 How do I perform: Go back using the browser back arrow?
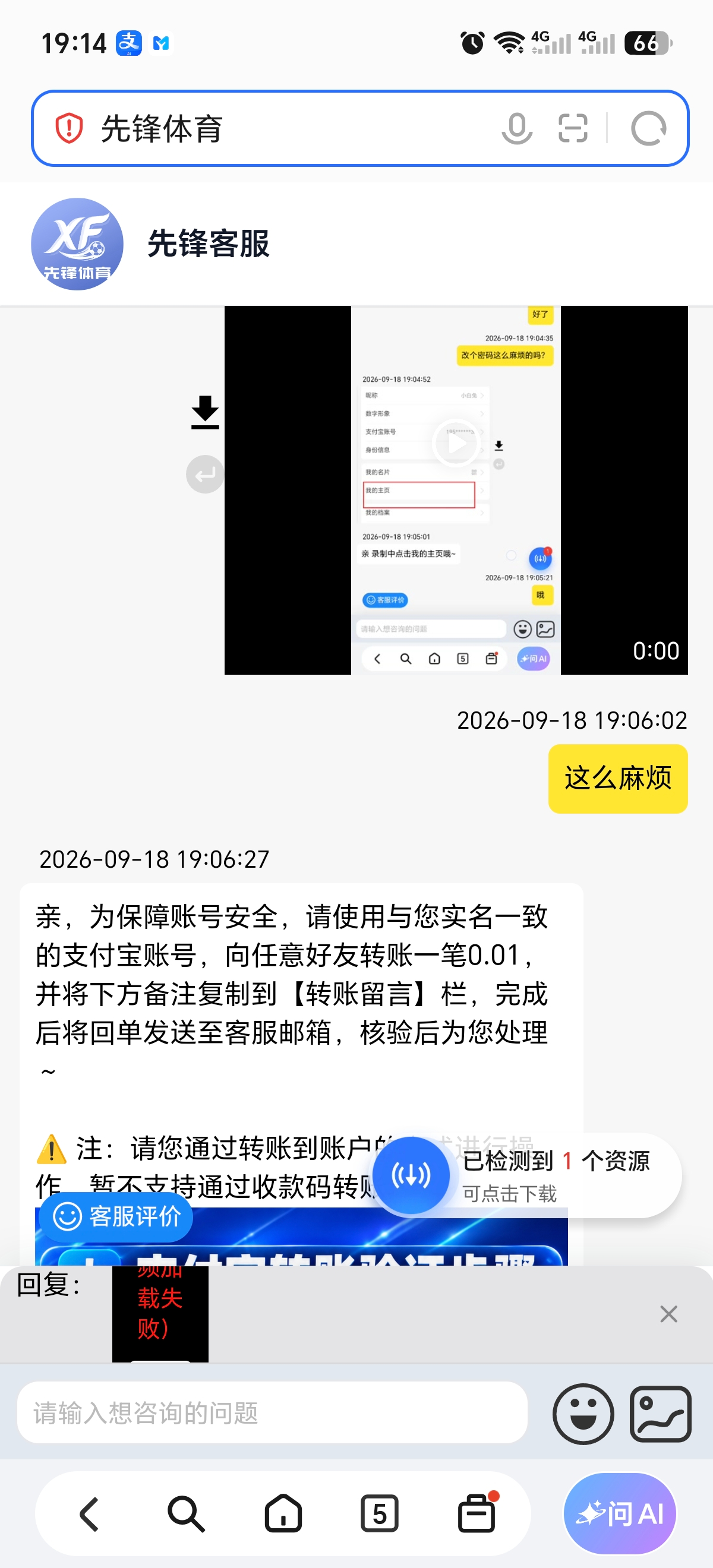(x=90, y=1514)
